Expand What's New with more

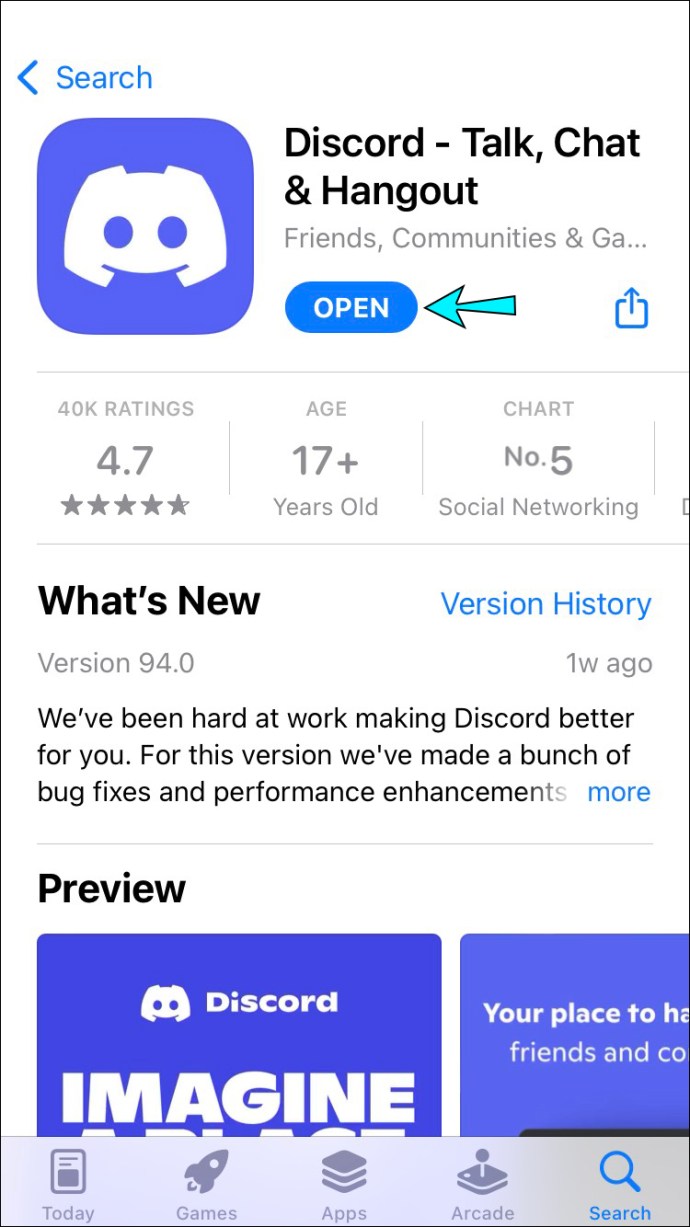point(618,792)
